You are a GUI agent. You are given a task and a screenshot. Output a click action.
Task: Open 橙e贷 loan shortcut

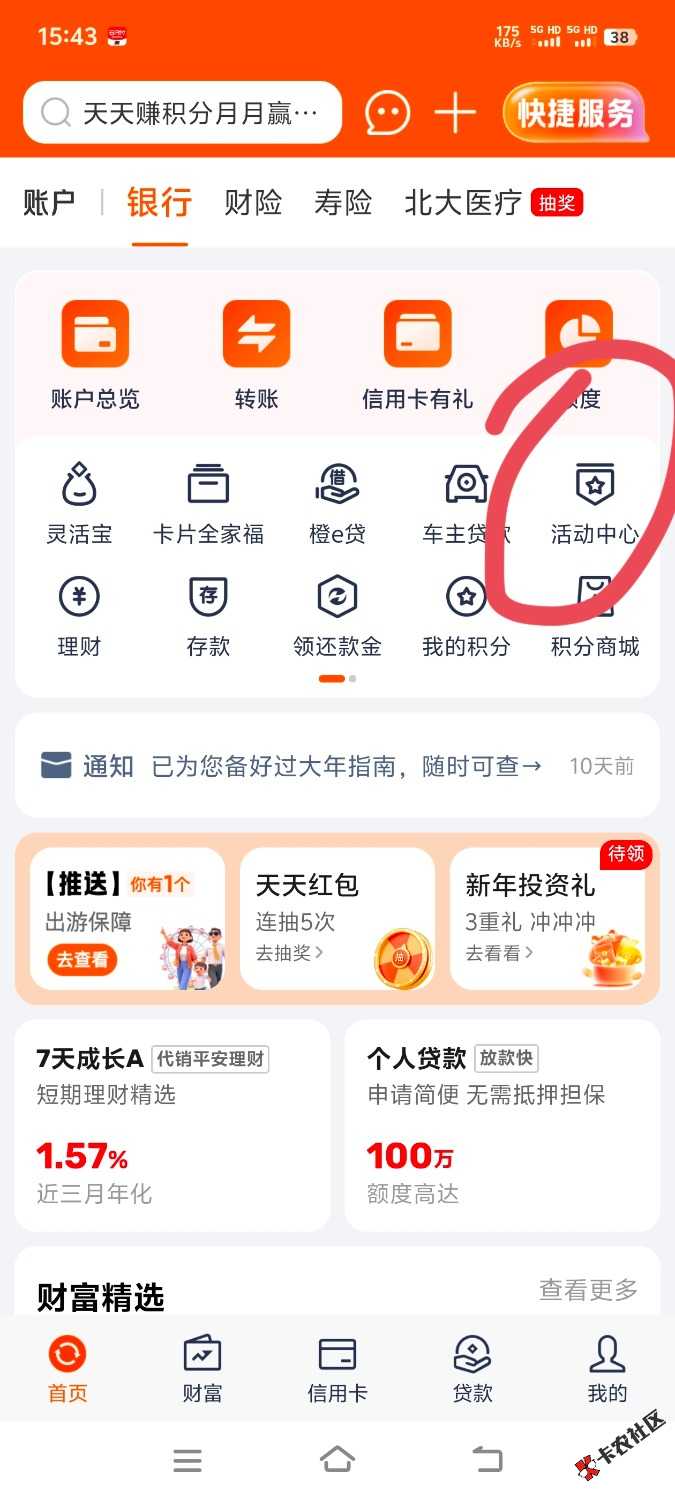point(337,505)
